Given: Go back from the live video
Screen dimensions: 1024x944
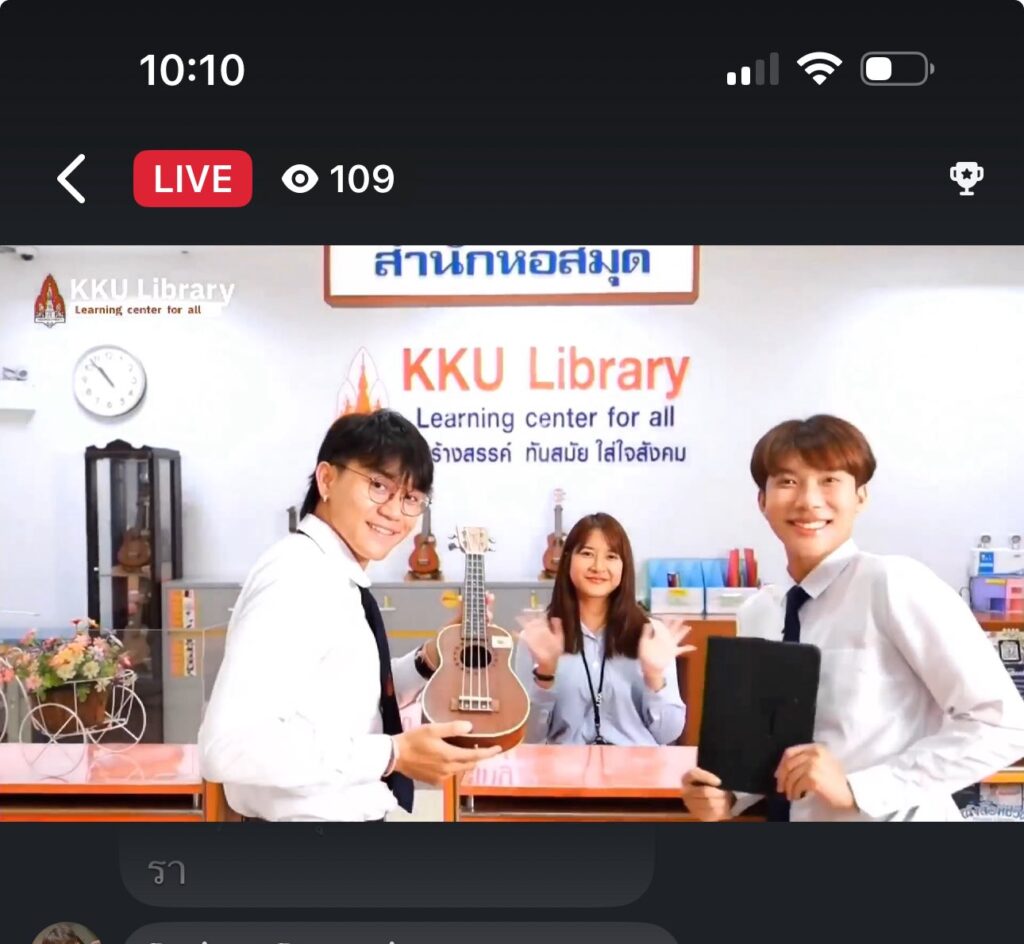Looking at the screenshot, I should click(72, 179).
